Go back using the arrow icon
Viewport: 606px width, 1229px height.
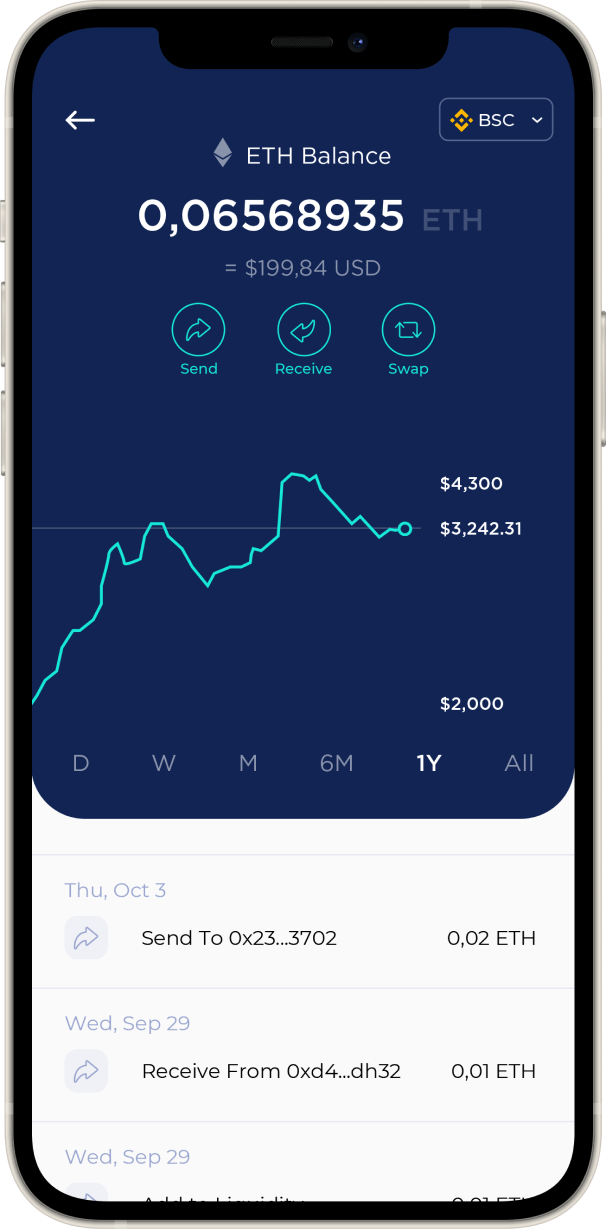(x=80, y=120)
